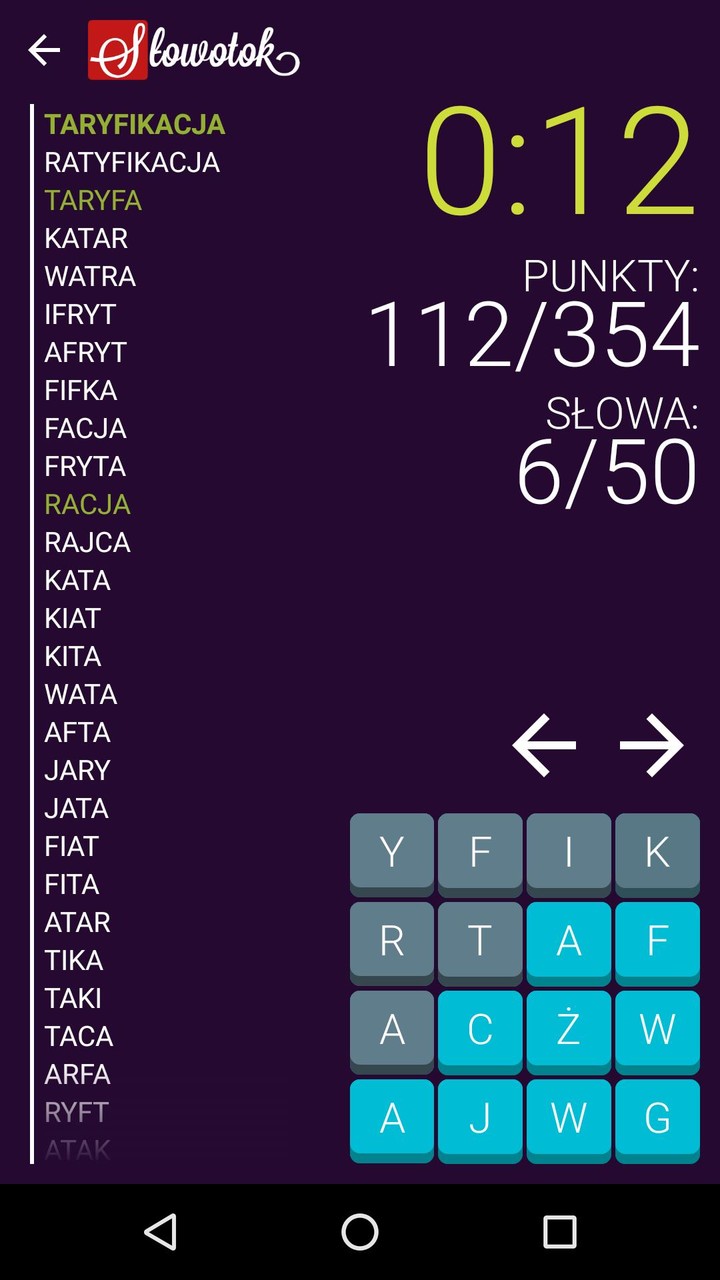The height and width of the screenshot is (1280, 720).
Task: Select the blue Ż letter tile
Action: pos(568,1029)
